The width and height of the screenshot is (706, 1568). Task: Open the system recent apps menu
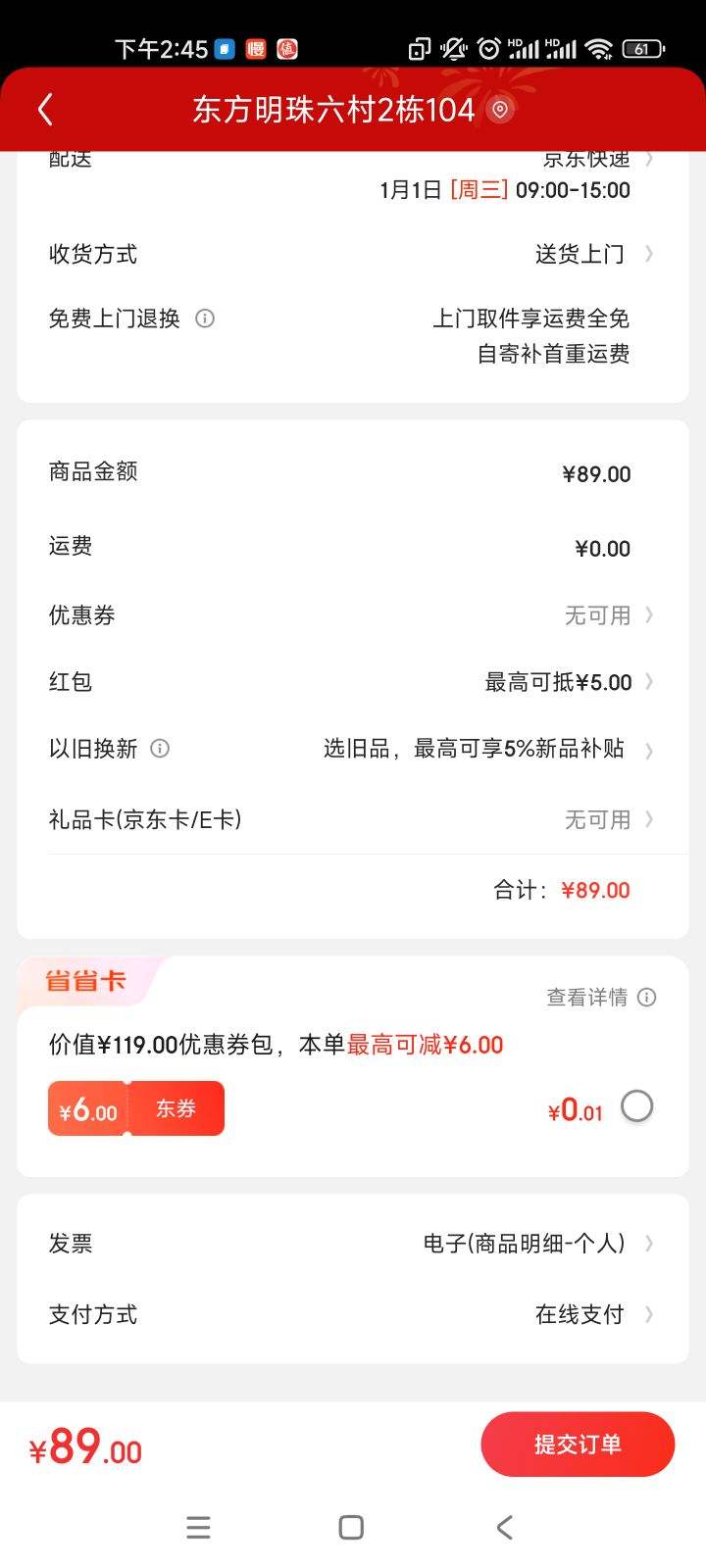pos(198,1527)
